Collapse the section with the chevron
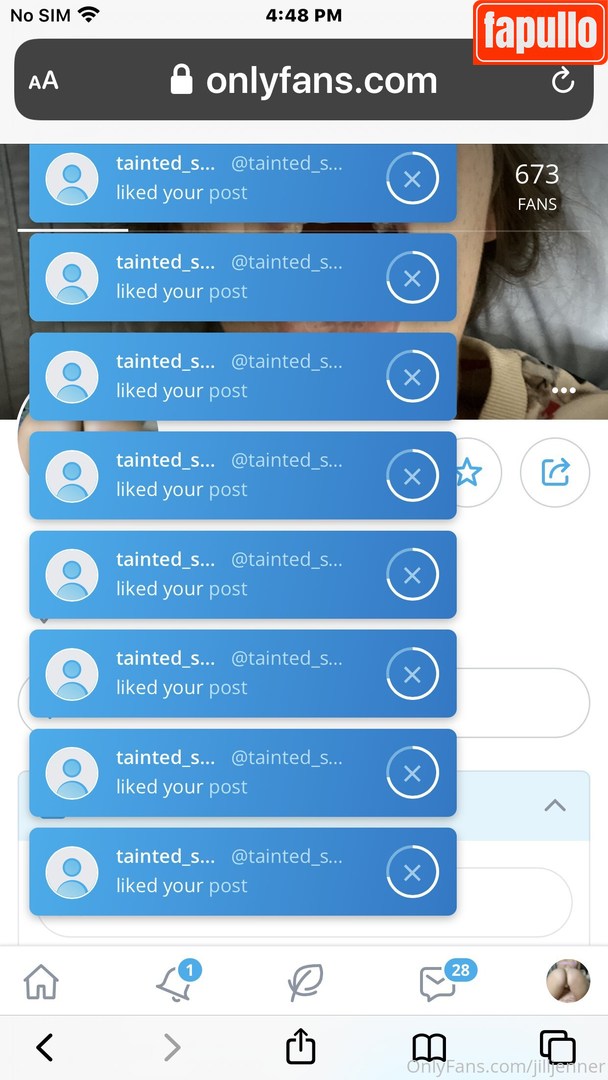The image size is (608, 1080). [555, 805]
